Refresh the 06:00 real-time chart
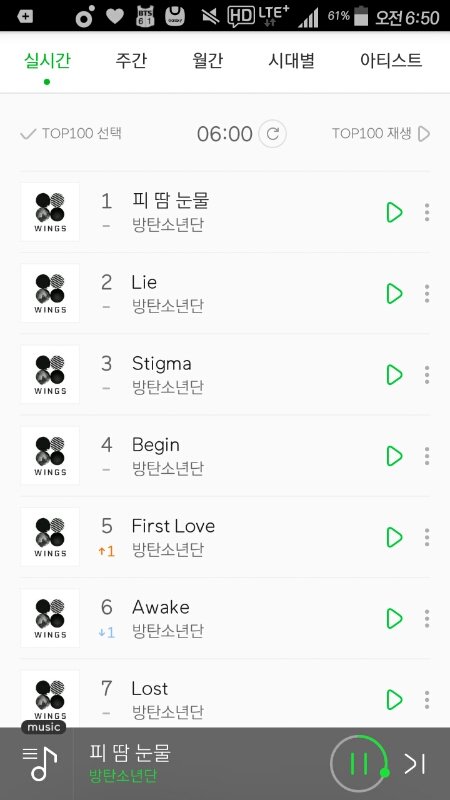This screenshot has width=450, height=800. pyautogui.click(x=272, y=134)
